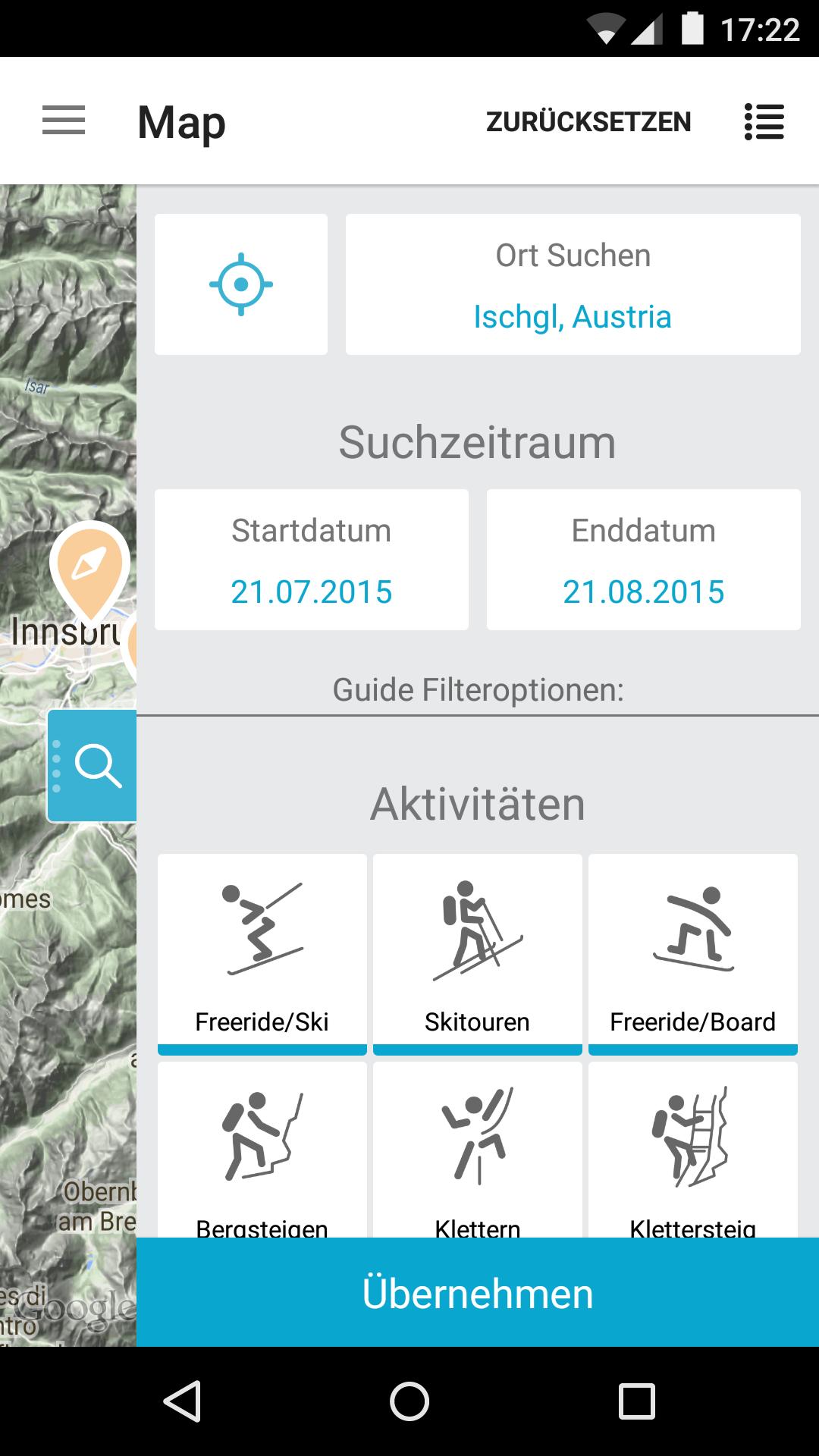
Task: Tap the Ort Suchen field showing Ischgl, Austria
Action: pos(573,284)
